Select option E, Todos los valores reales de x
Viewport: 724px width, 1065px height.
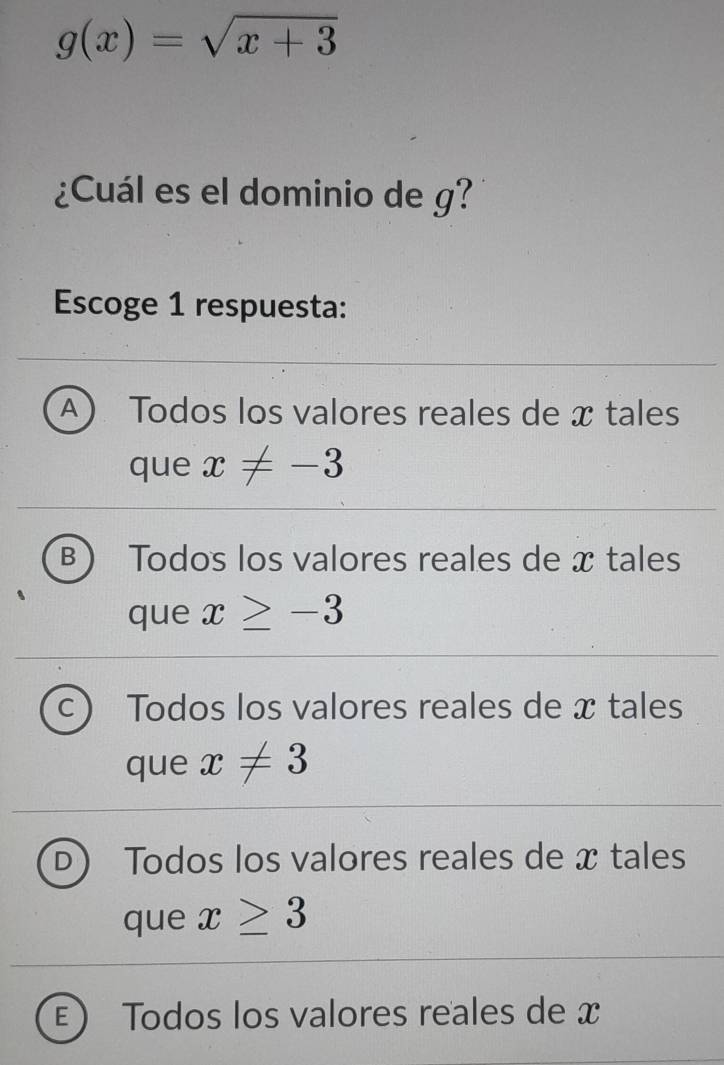330,1016
